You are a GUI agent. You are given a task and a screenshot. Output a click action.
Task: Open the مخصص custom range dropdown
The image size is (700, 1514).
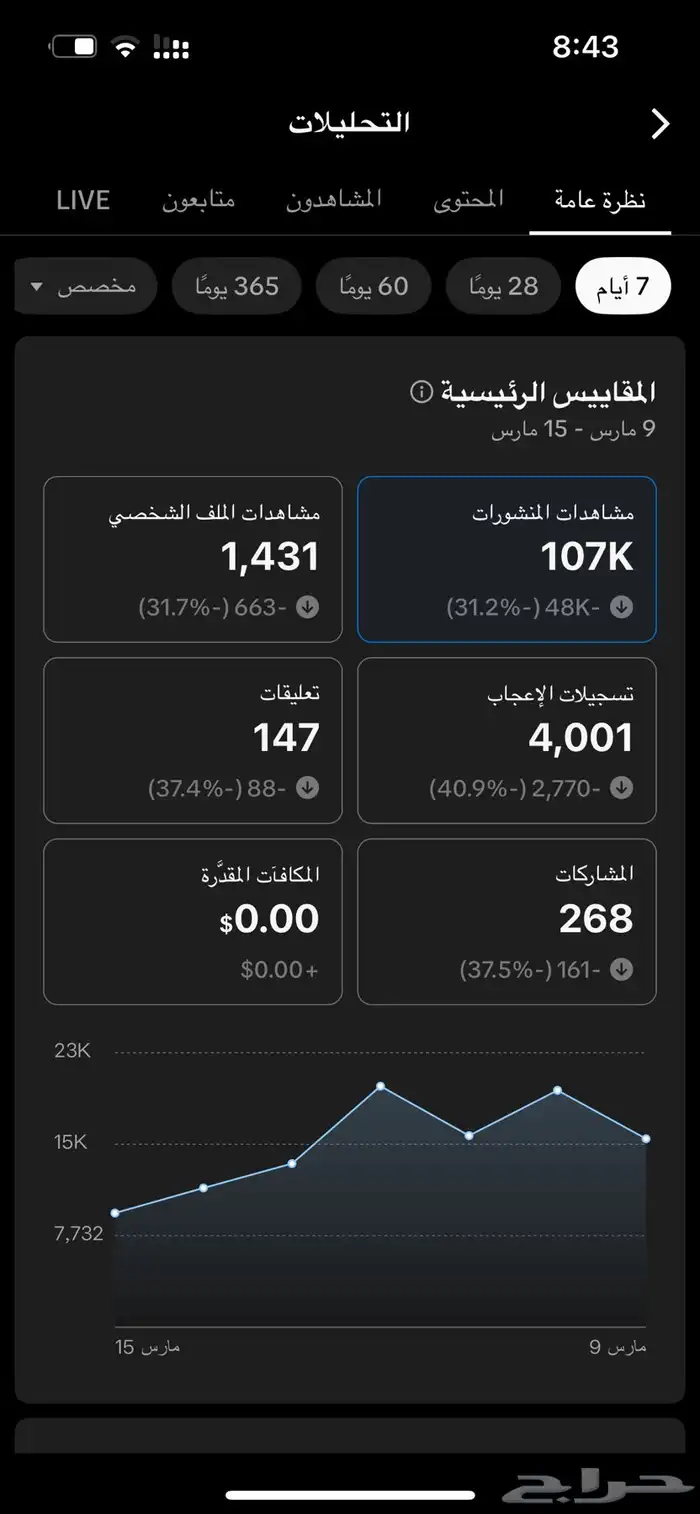(x=85, y=287)
